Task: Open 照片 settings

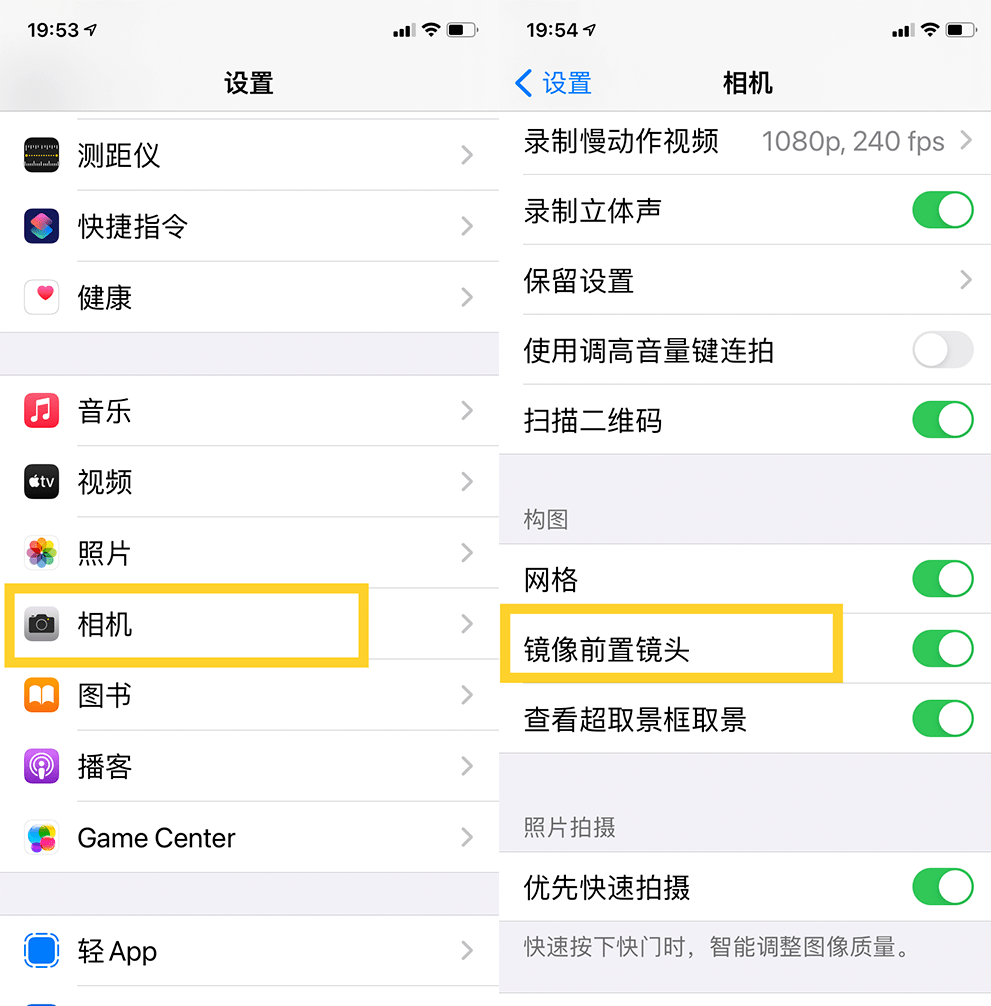Action: coord(248,553)
